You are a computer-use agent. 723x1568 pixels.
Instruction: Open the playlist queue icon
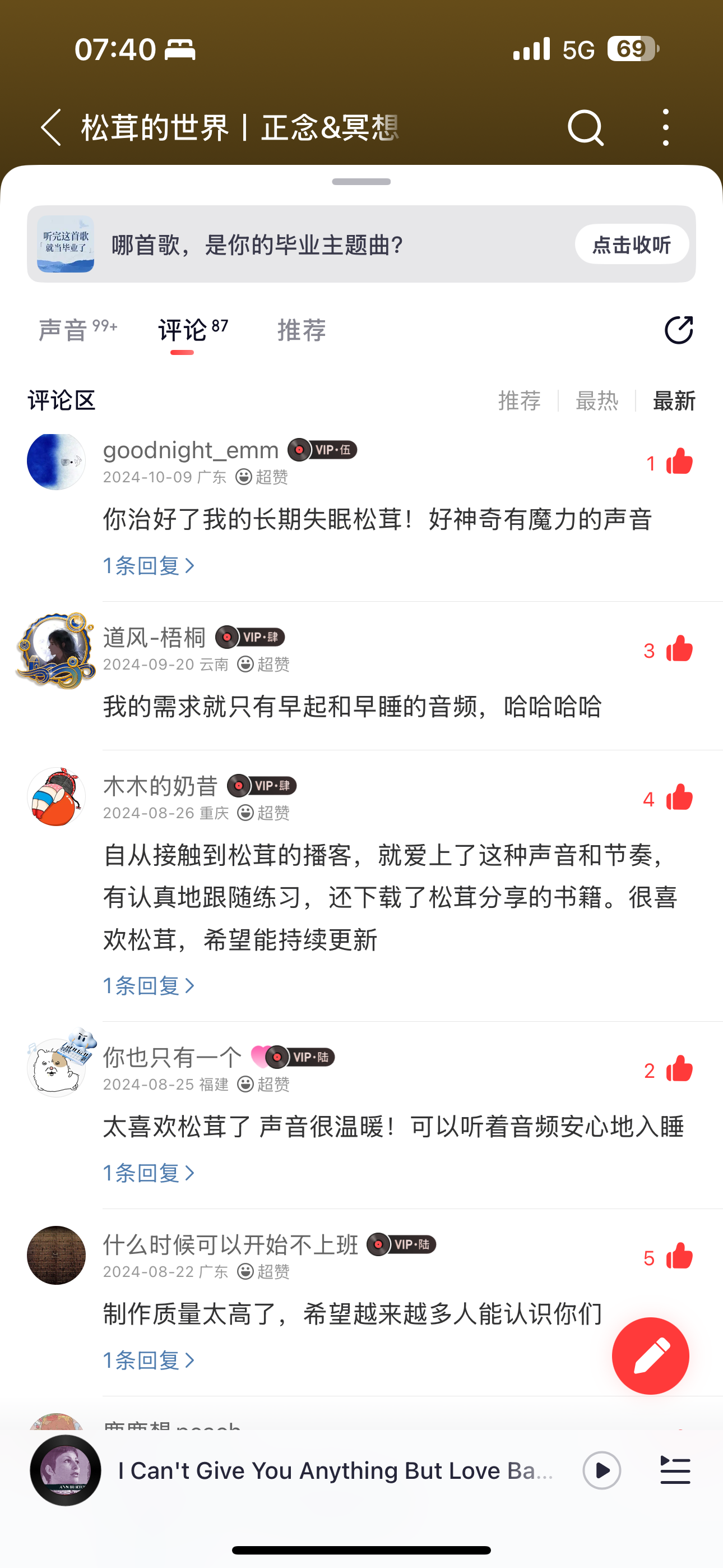pyautogui.click(x=675, y=1470)
